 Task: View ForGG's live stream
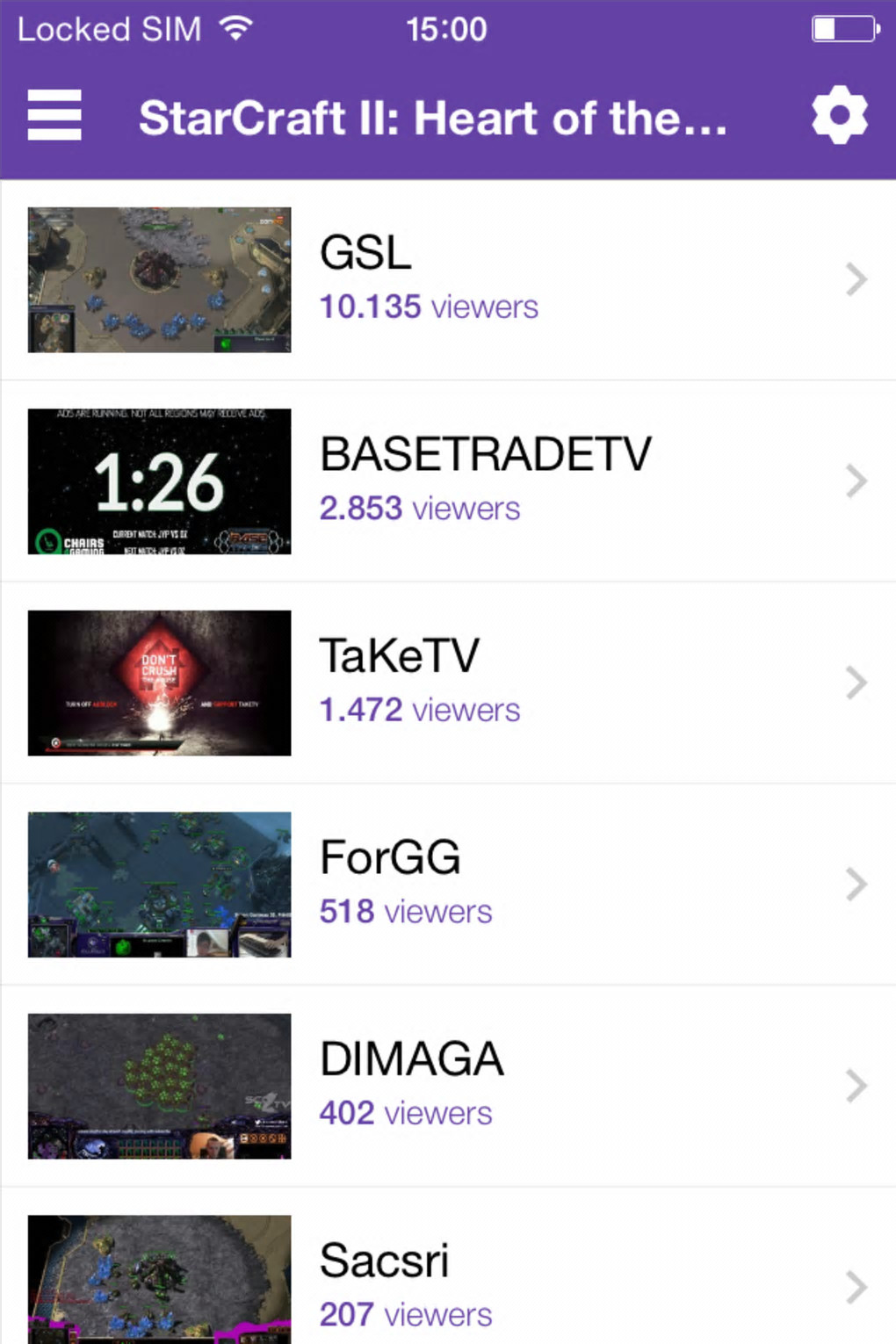[448, 884]
